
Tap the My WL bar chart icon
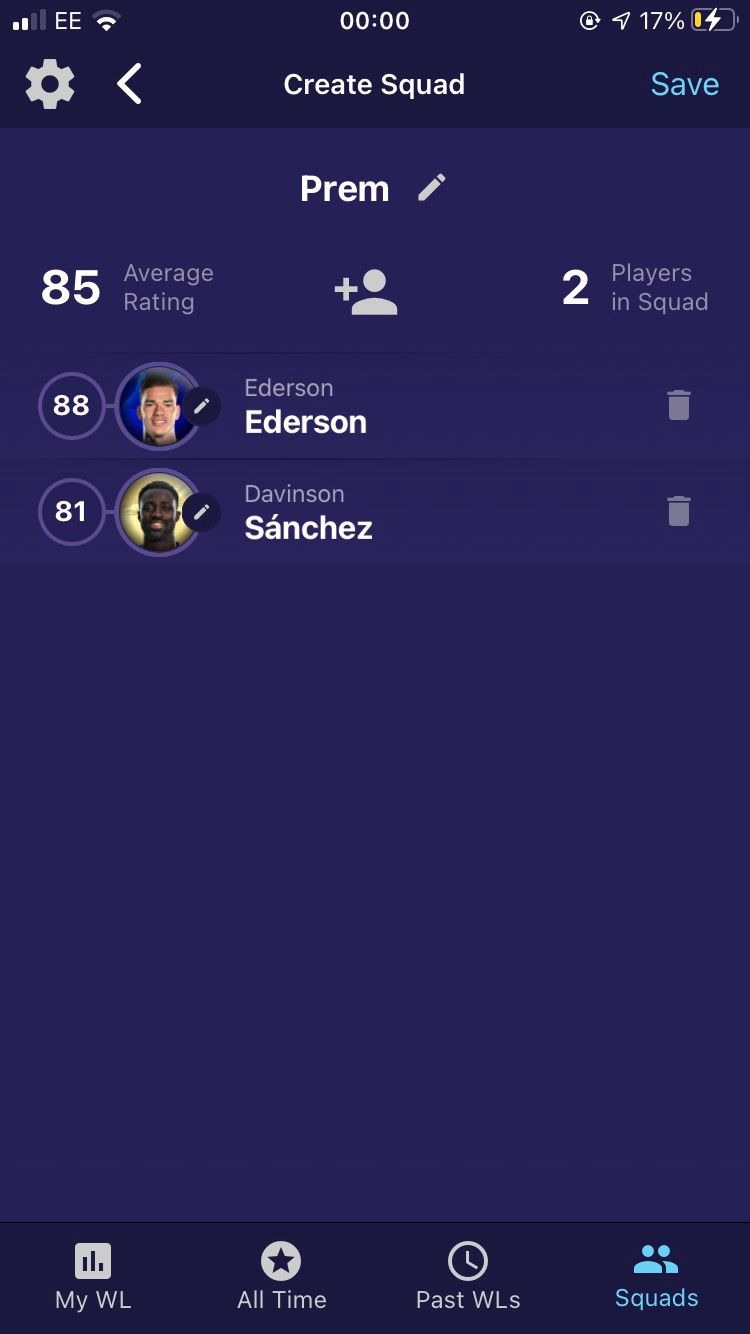(92, 1261)
